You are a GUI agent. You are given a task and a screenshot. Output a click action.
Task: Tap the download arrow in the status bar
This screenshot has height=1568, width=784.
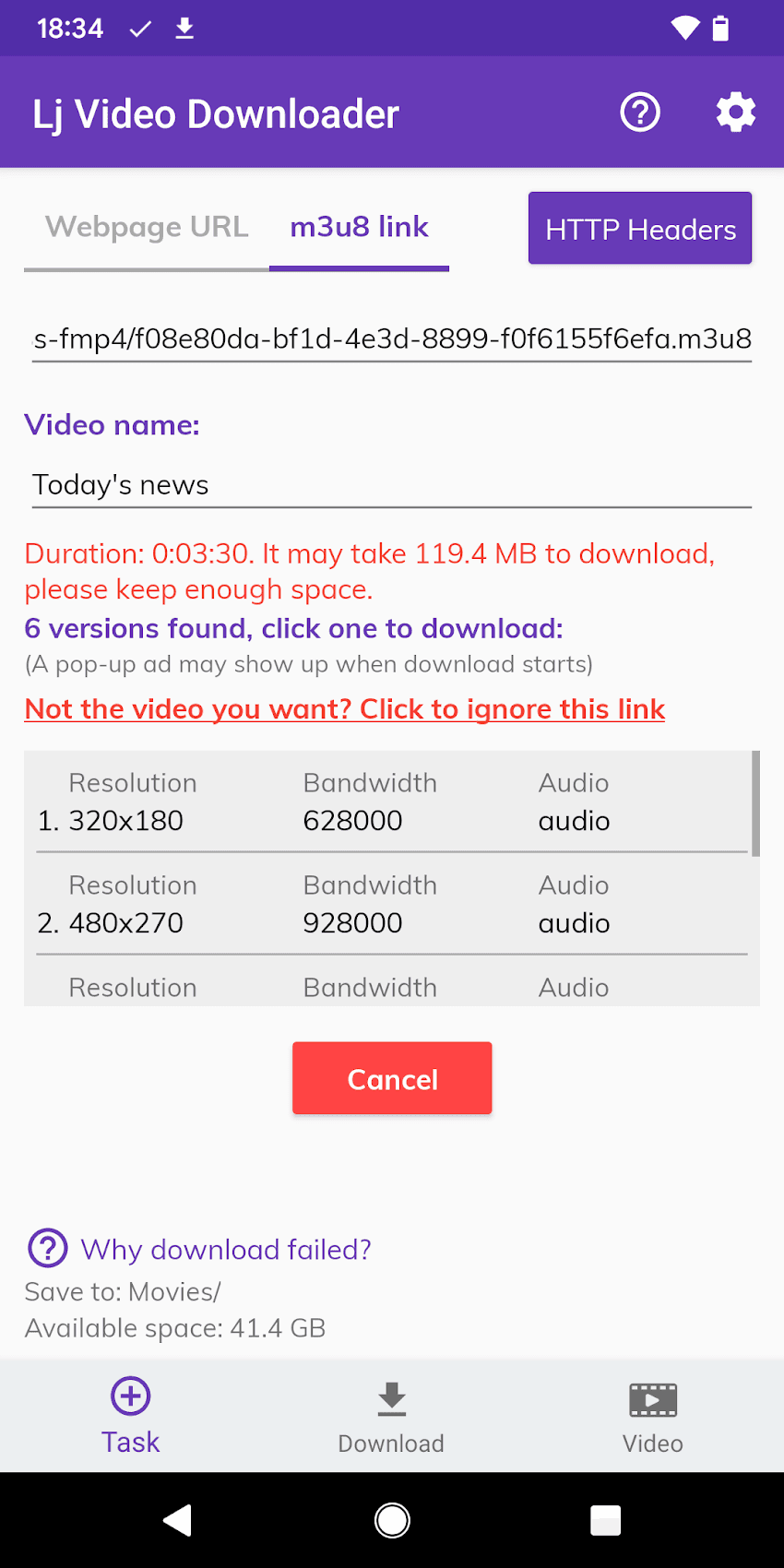point(184,29)
